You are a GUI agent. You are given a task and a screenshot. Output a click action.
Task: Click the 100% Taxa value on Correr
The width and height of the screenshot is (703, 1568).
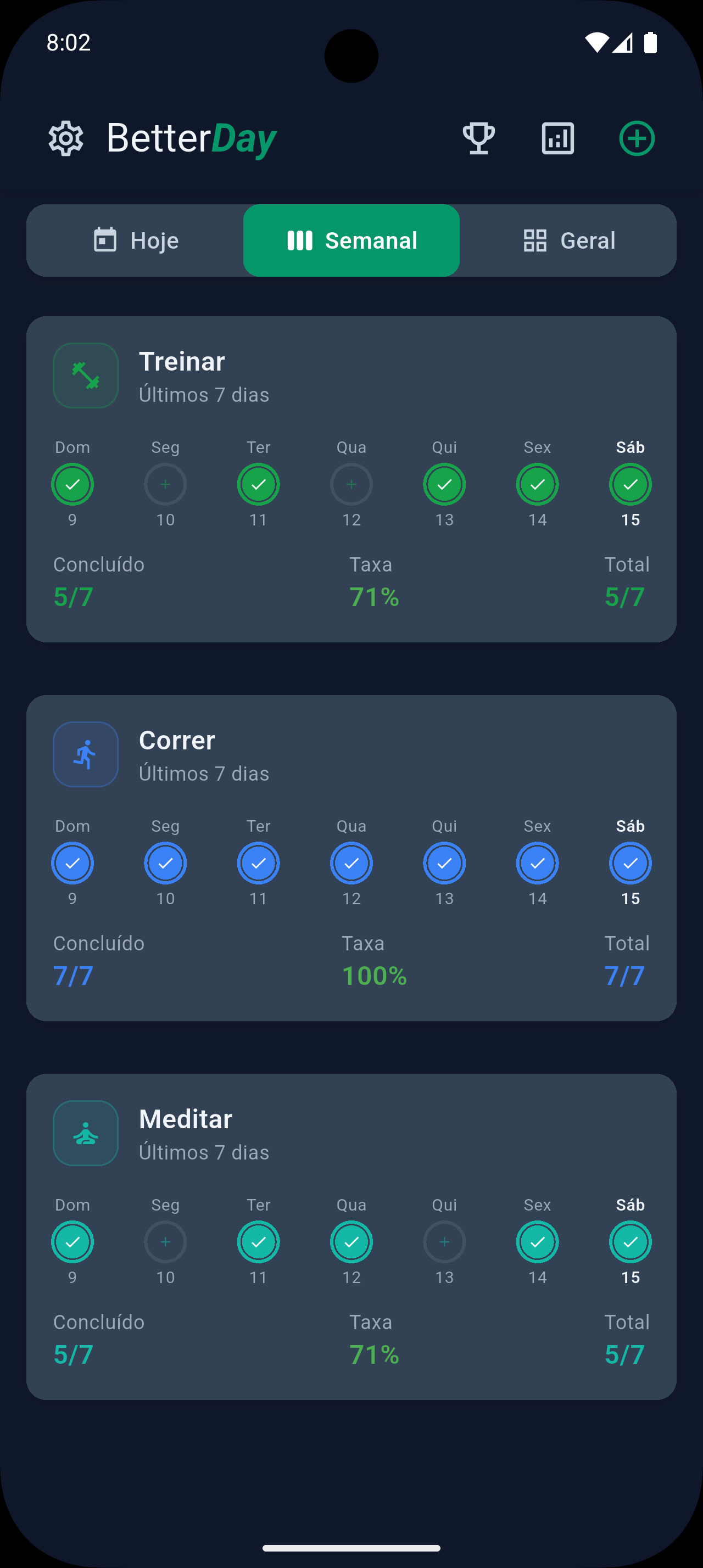point(373,975)
